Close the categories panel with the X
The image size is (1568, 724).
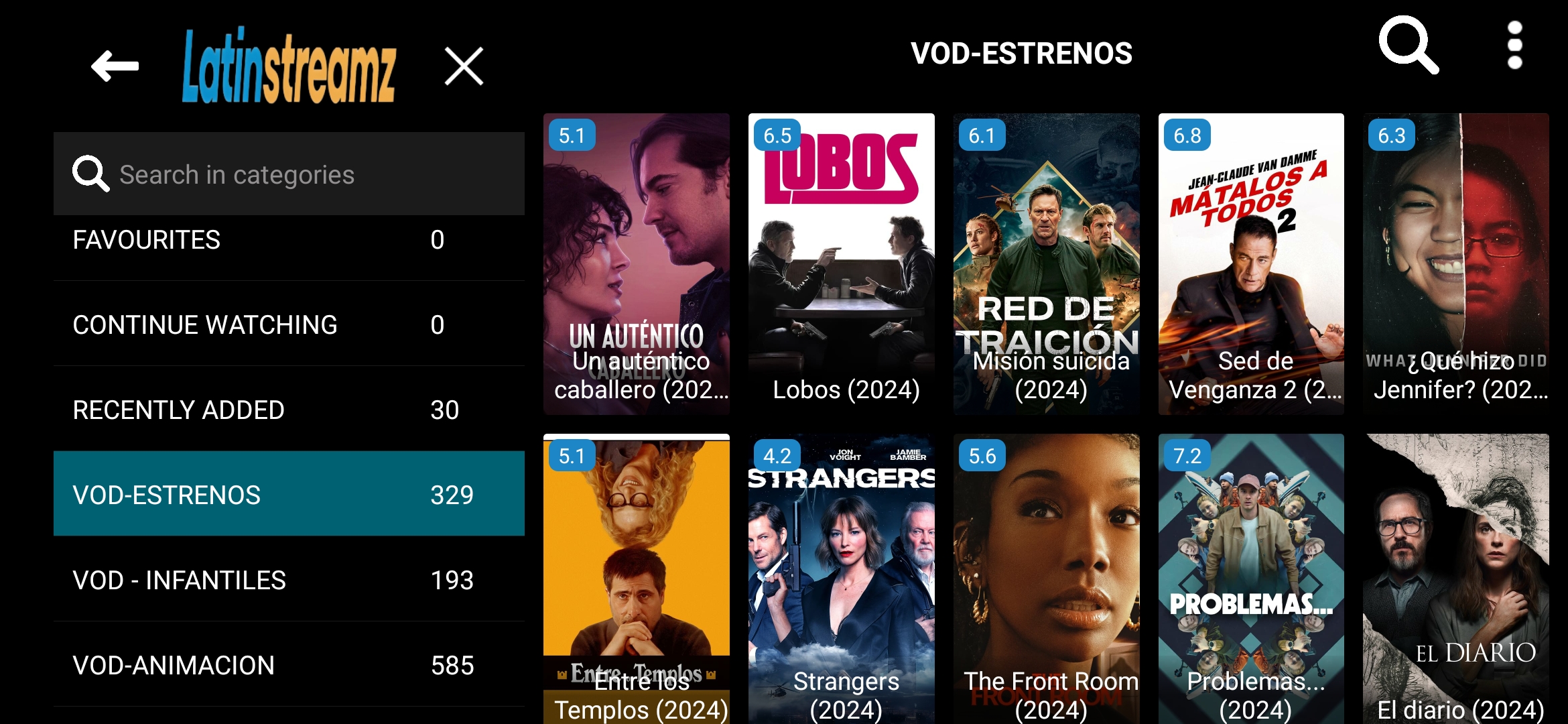click(x=464, y=66)
